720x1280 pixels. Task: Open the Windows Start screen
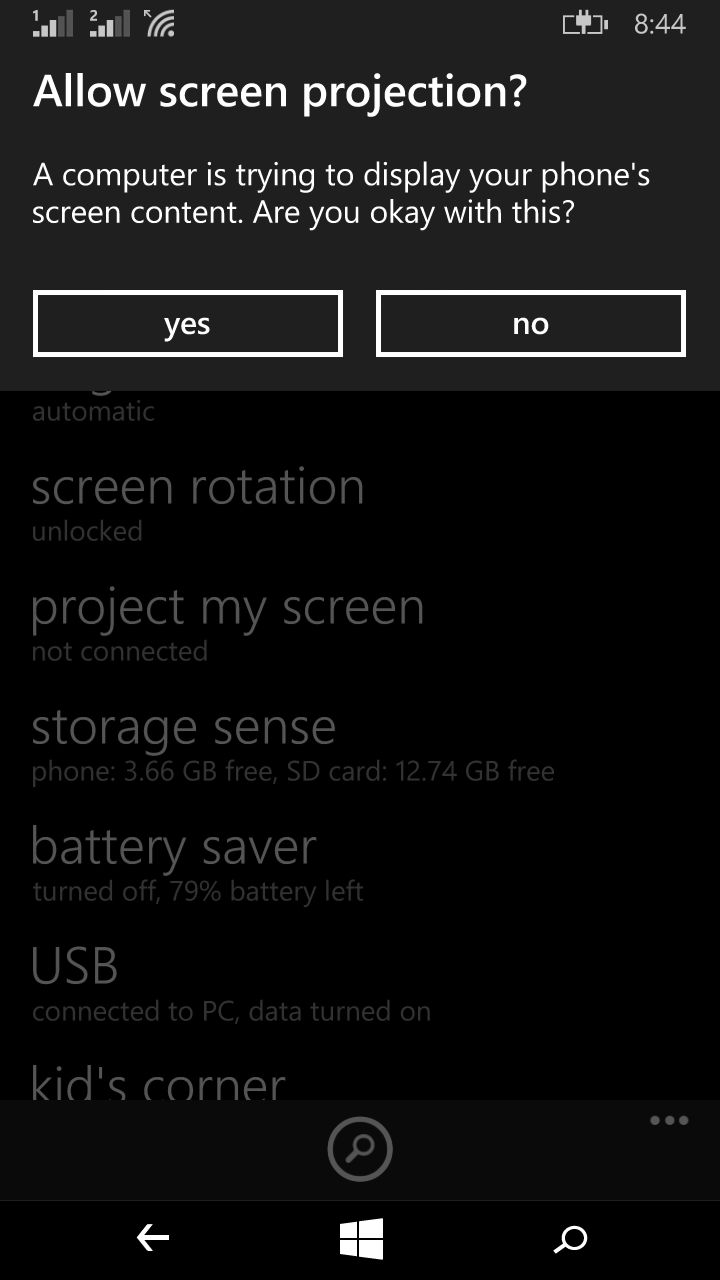361,1240
